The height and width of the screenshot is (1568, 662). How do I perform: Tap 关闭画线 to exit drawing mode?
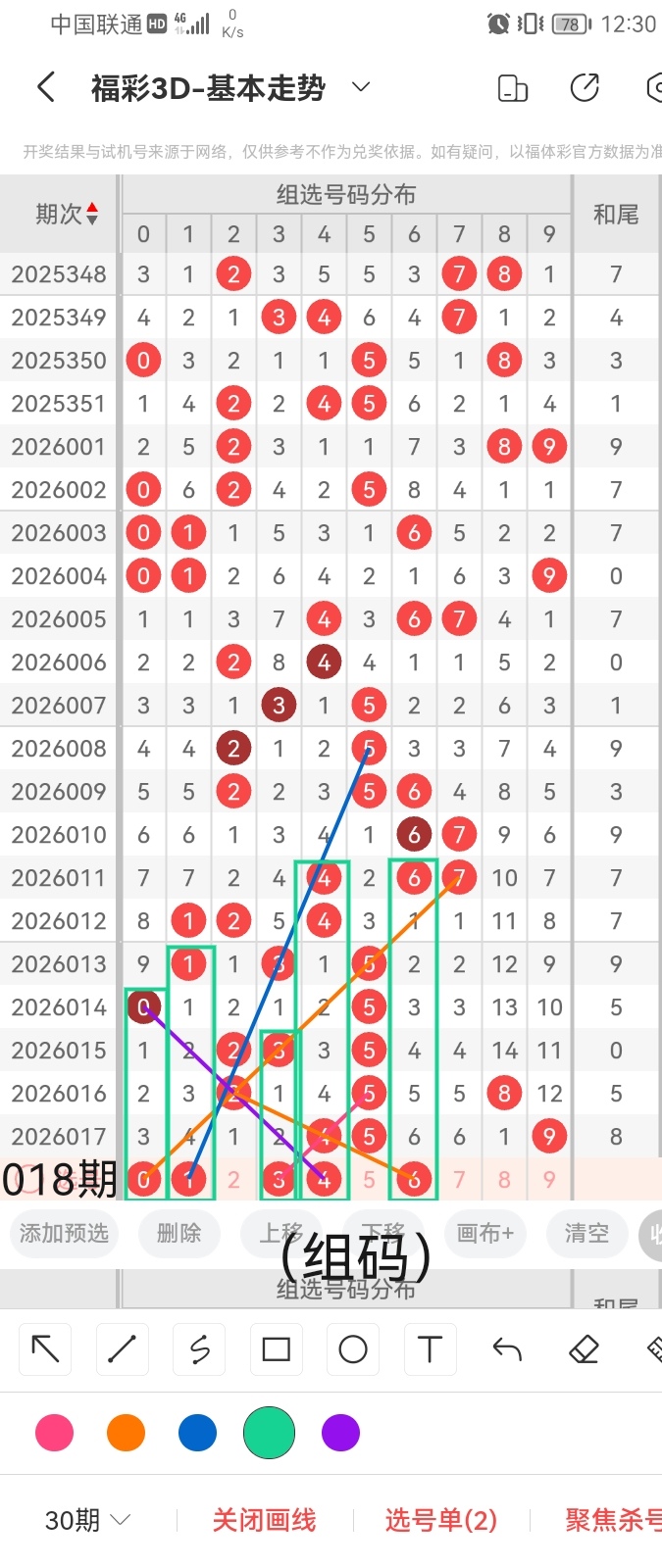[x=264, y=1520]
